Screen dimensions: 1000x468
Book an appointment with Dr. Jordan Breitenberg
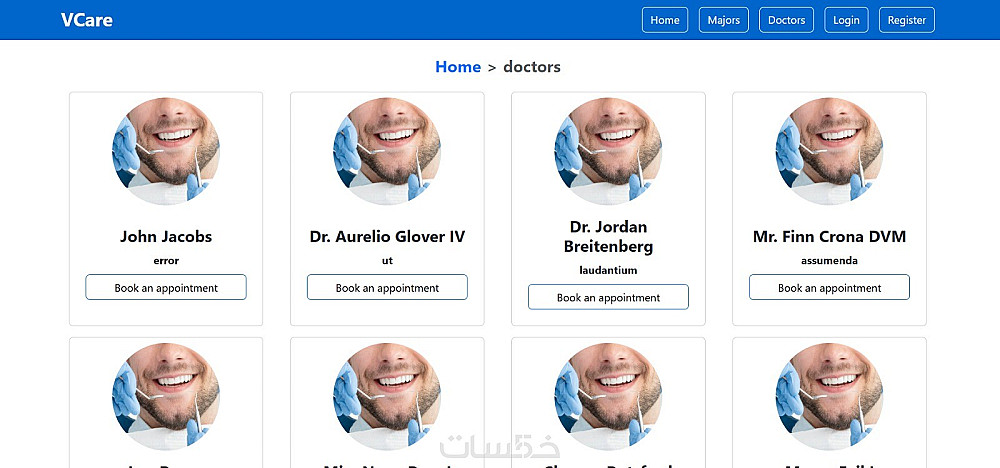608,297
